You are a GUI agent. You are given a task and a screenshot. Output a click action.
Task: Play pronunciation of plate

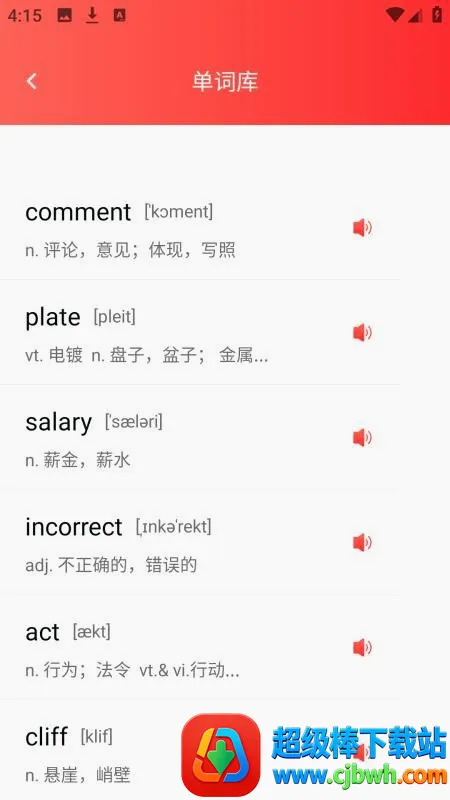click(x=362, y=333)
